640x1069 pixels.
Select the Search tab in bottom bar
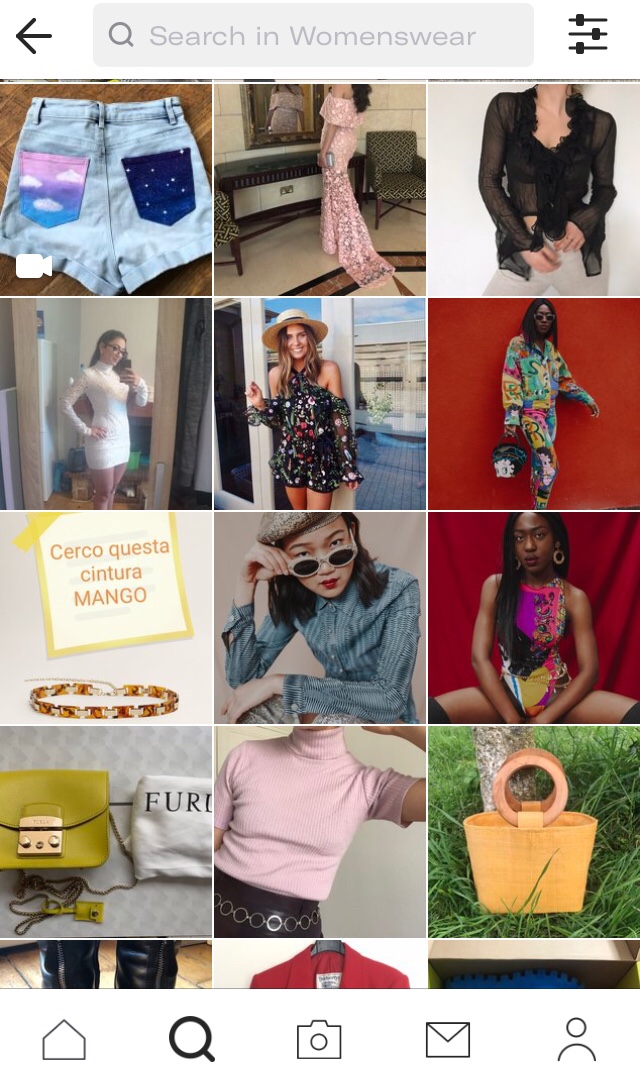[x=191, y=1040]
